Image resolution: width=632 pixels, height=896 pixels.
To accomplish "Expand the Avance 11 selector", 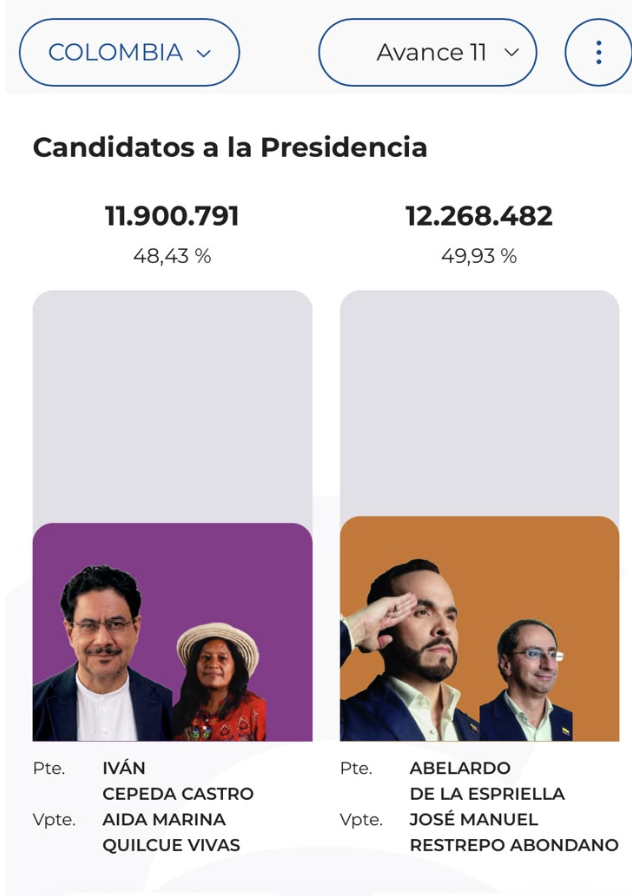I will tap(427, 53).
